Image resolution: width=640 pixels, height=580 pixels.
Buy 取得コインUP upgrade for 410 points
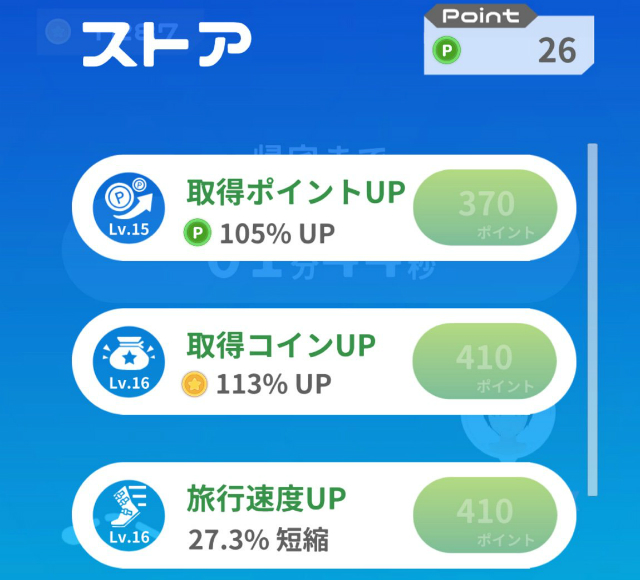tap(485, 362)
